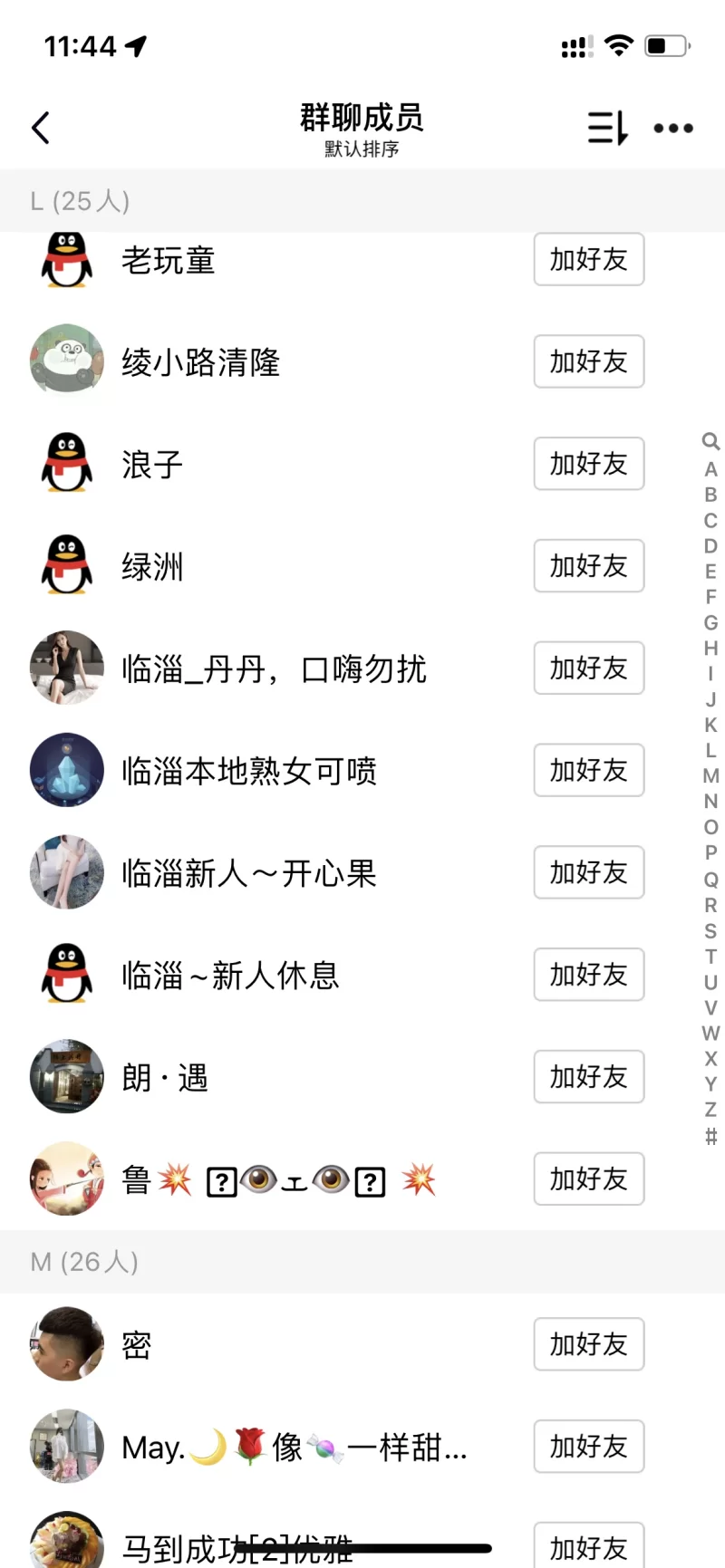Open the three-dot more menu
Viewport: 725px width, 1568px height.
pyautogui.click(x=673, y=129)
